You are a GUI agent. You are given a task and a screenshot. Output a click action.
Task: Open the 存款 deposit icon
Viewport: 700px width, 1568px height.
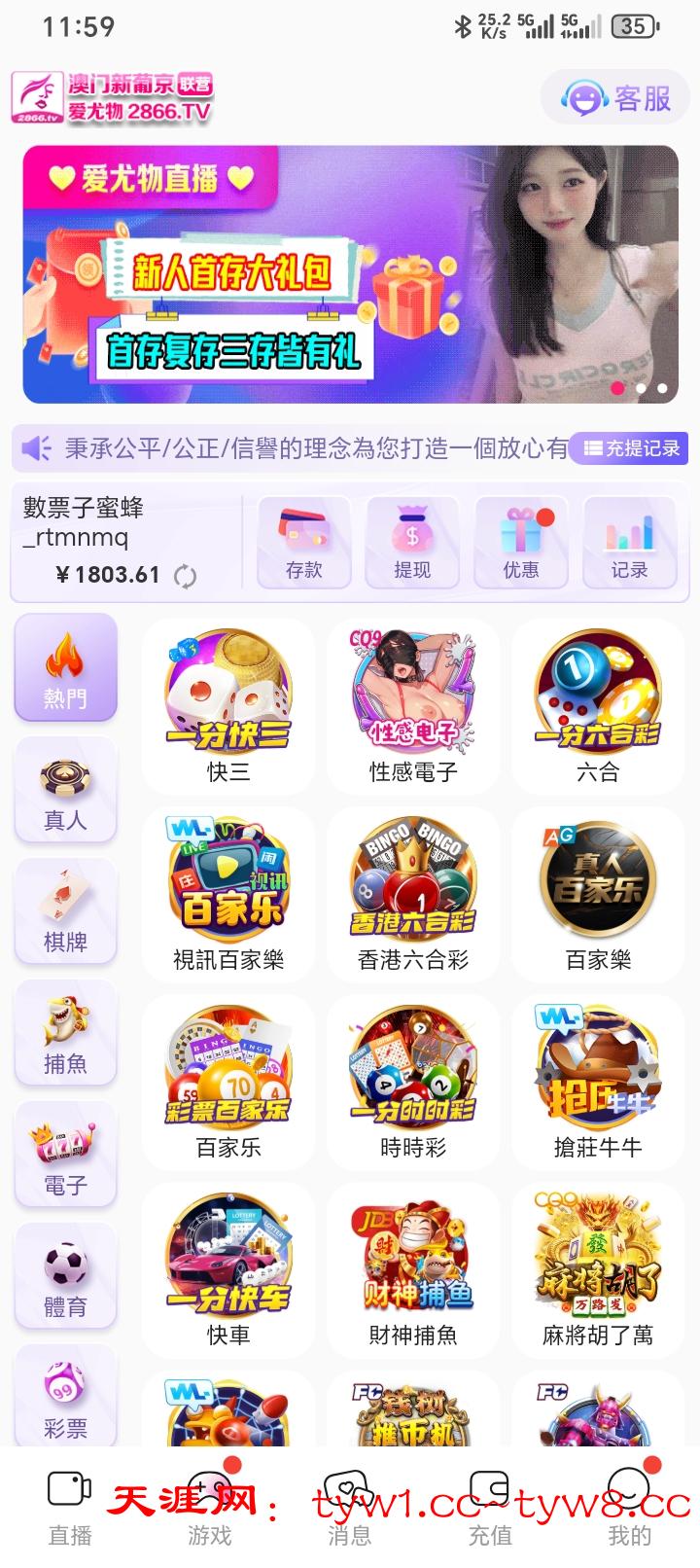pos(303,535)
